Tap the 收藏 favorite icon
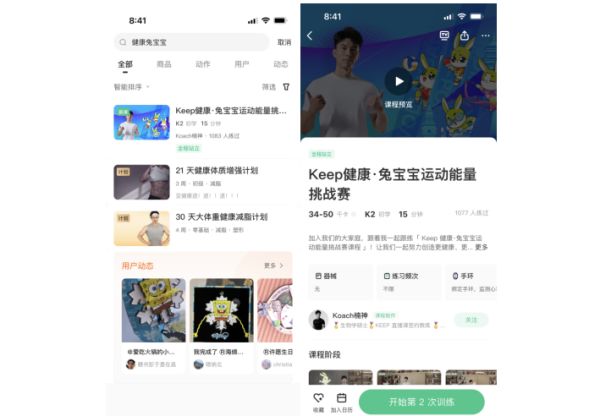The image size is (600, 416). pos(318,400)
